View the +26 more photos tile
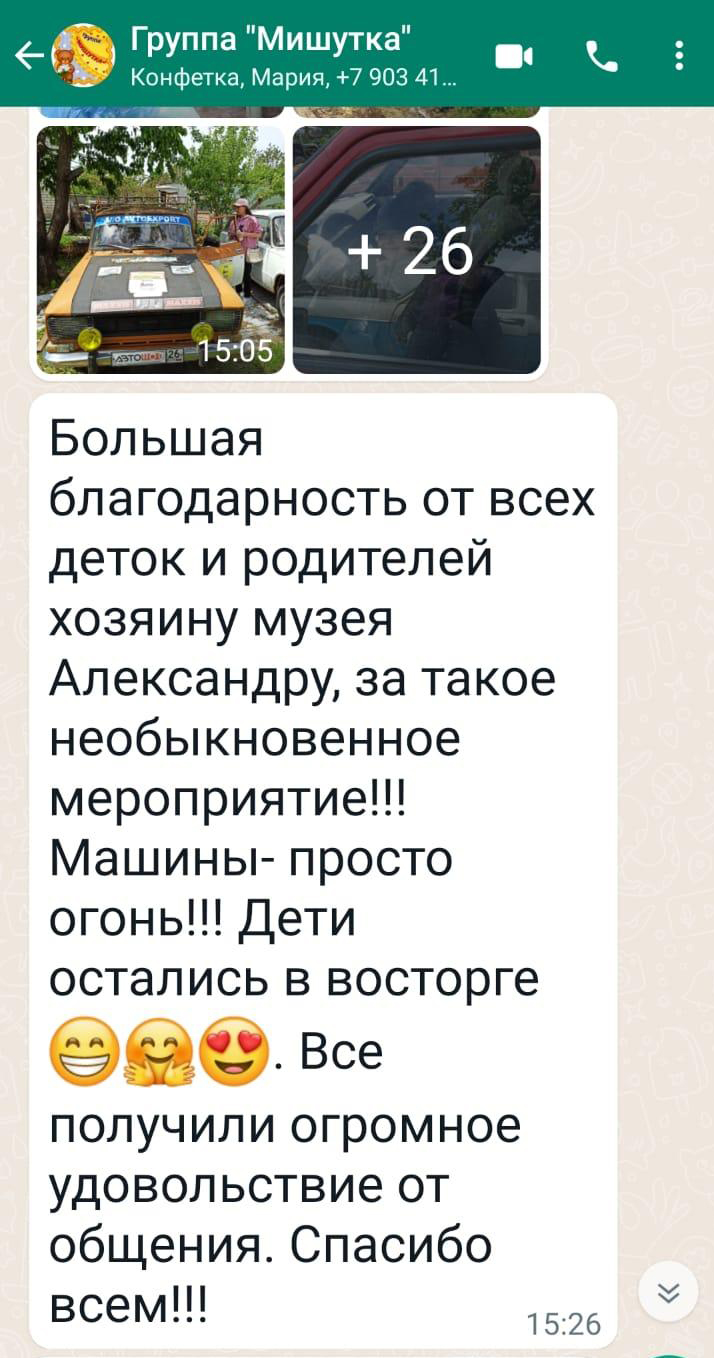The width and height of the screenshot is (714, 1358). pyautogui.click(x=417, y=249)
